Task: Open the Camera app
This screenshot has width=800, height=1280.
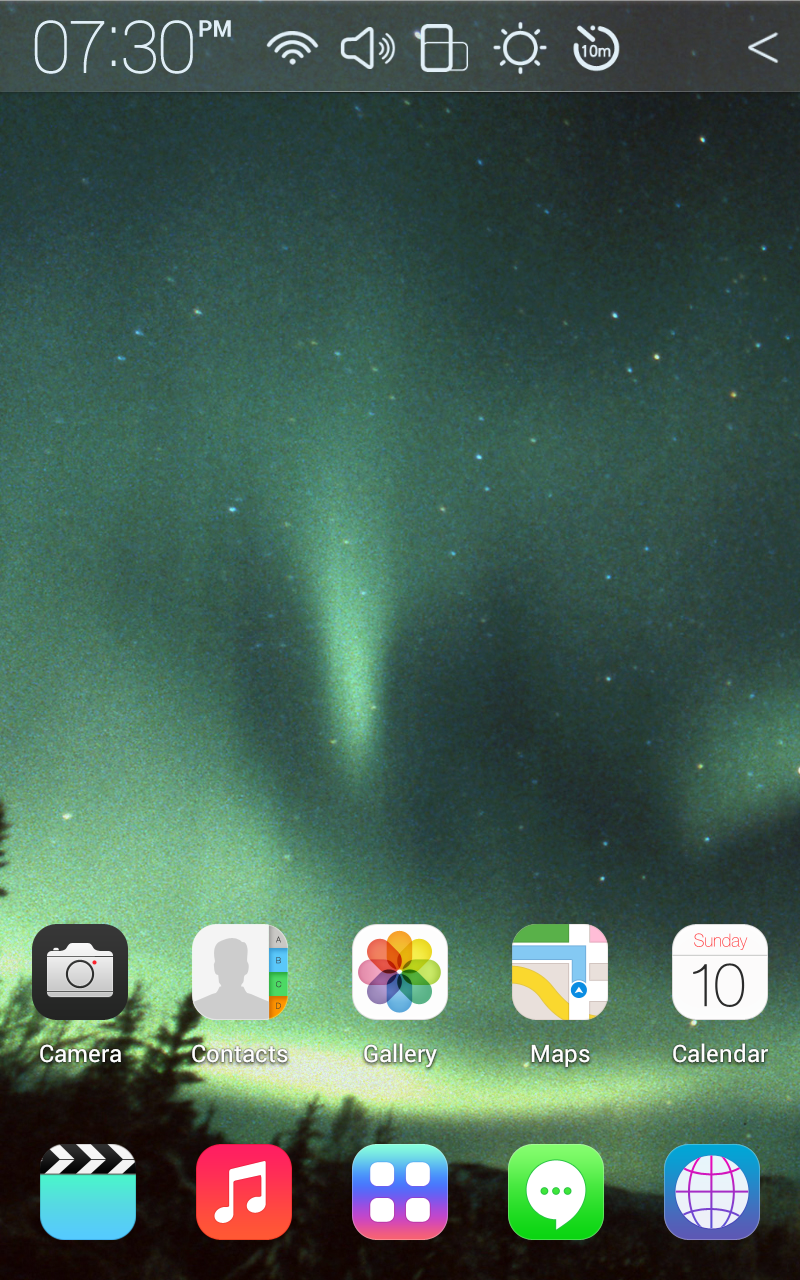Action: tap(80, 972)
